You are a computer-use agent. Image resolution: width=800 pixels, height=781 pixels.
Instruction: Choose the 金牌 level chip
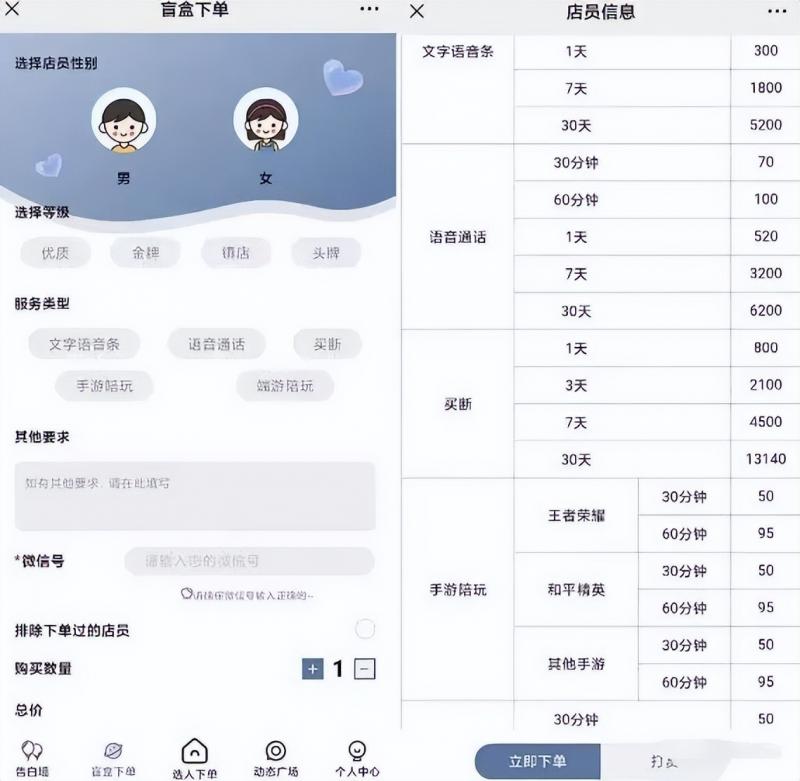coord(146,253)
